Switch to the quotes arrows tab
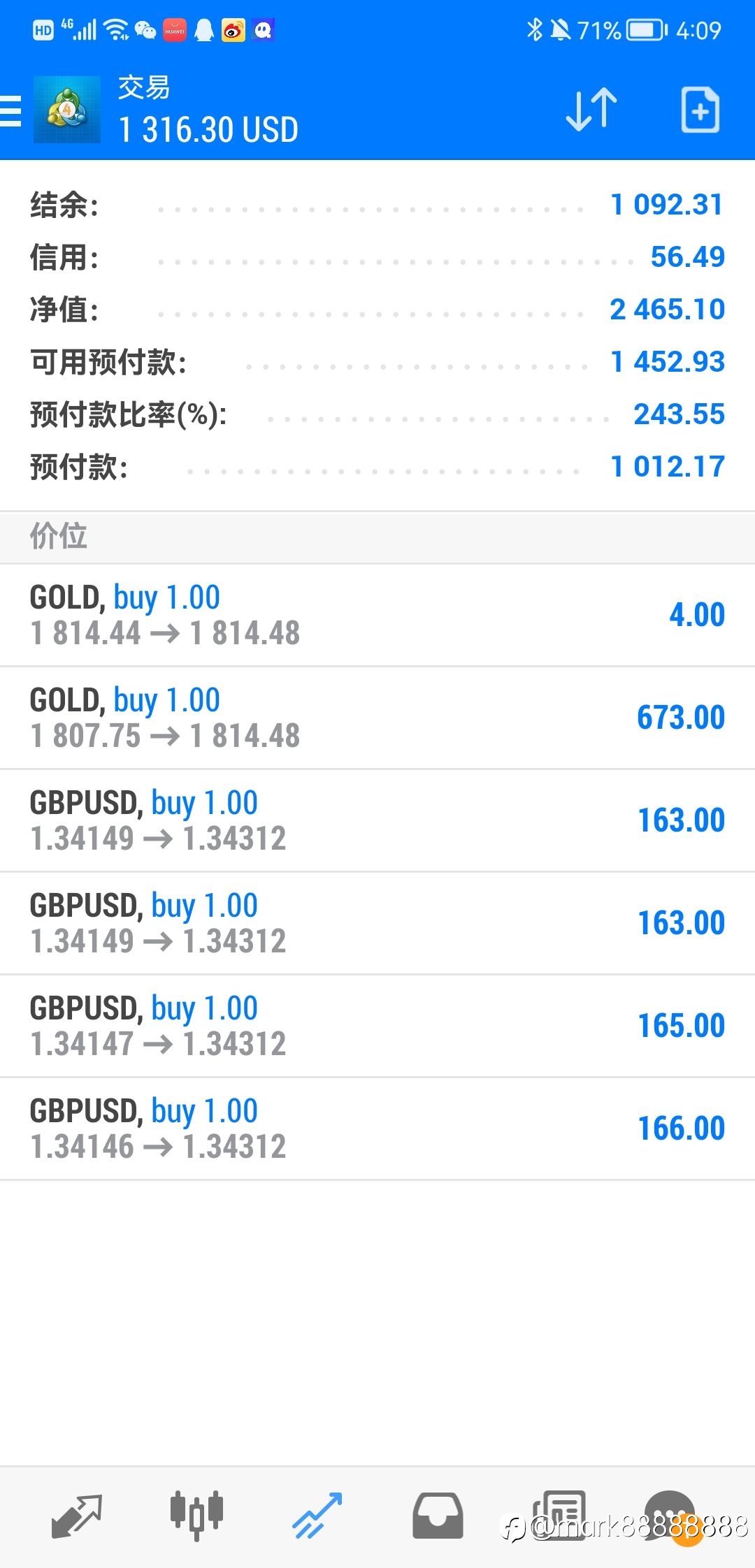The height and width of the screenshot is (1568, 755). coord(77,1516)
